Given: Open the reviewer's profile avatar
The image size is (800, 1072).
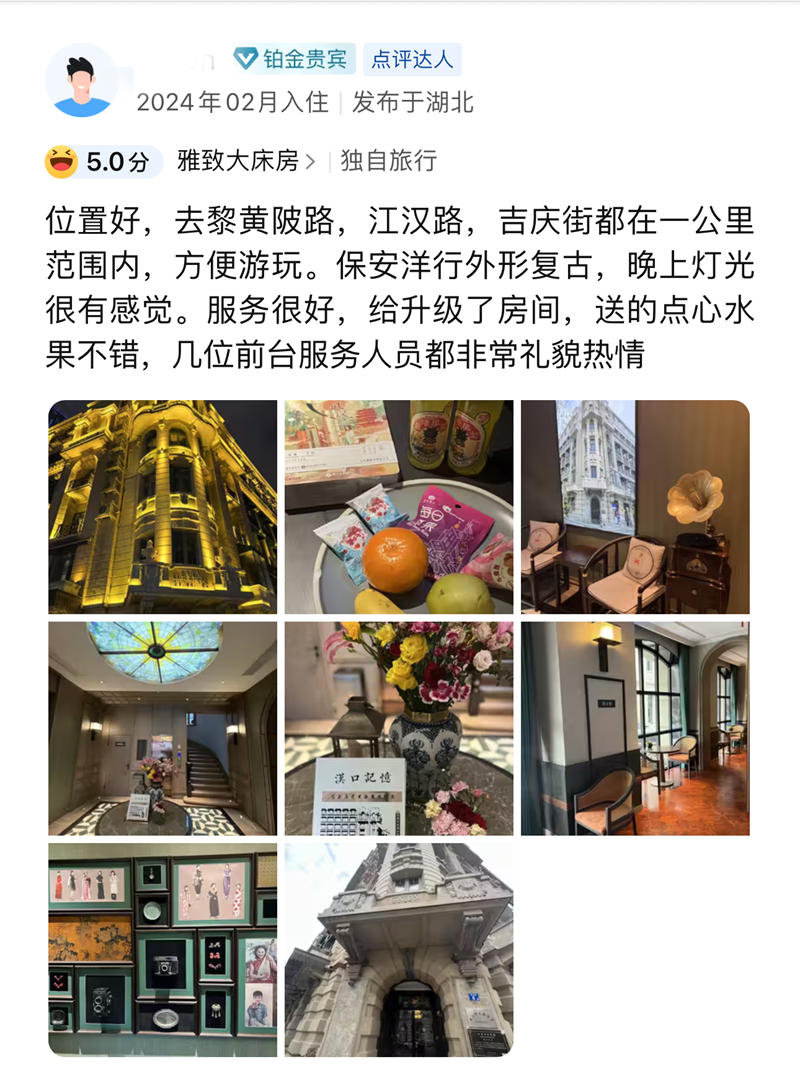Looking at the screenshot, I should click(x=82, y=80).
